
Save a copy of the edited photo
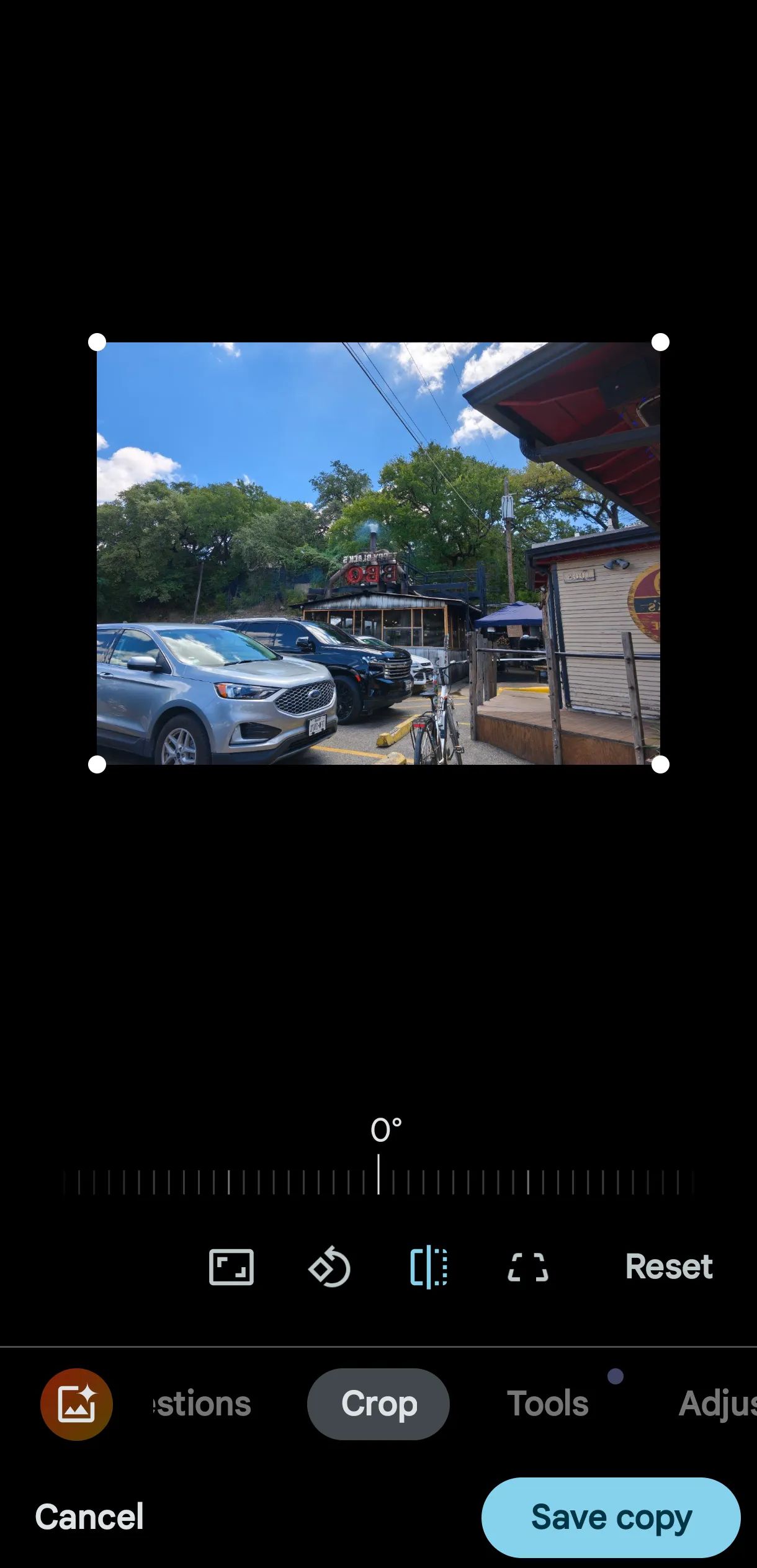(611, 1517)
